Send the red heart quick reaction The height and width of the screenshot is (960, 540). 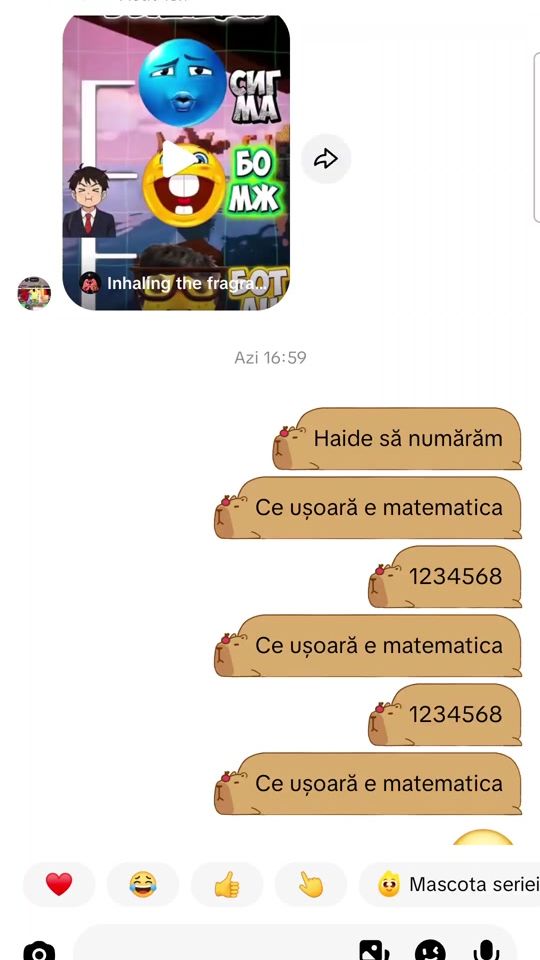pos(59,884)
